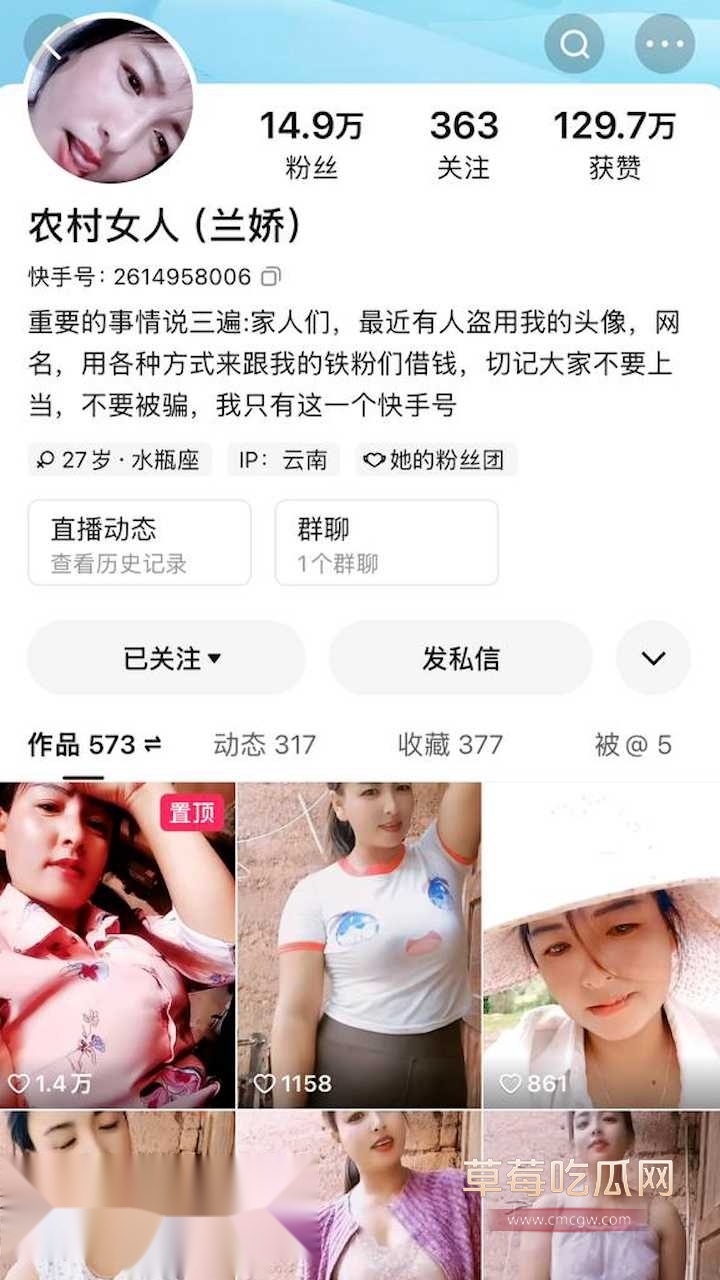Open the video with 861 likes
Viewport: 720px width, 1280px height.
601,945
